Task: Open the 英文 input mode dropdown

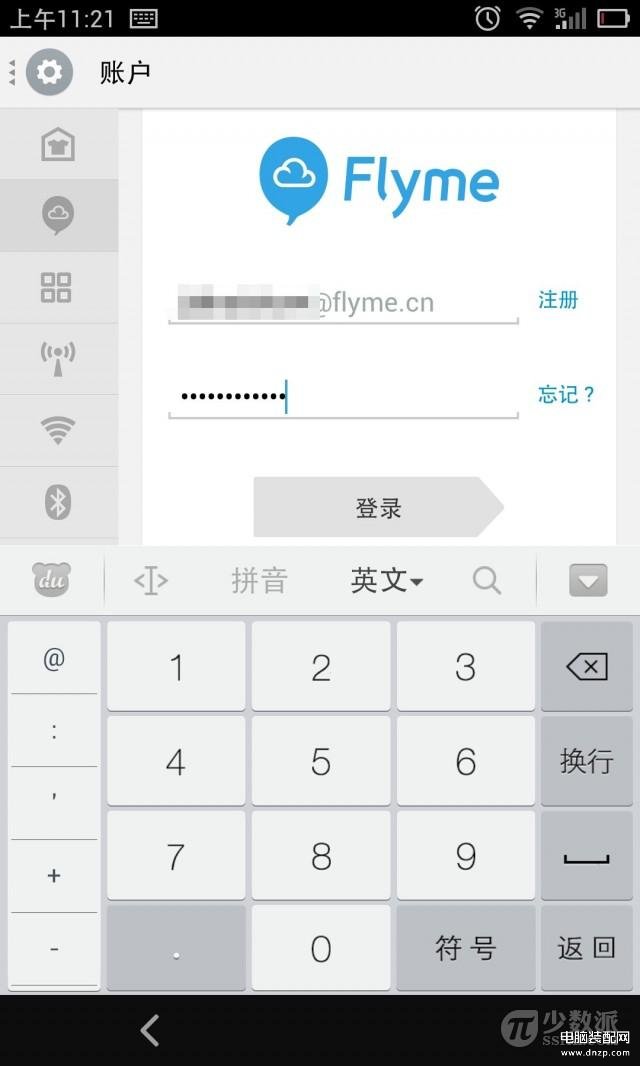Action: click(386, 581)
